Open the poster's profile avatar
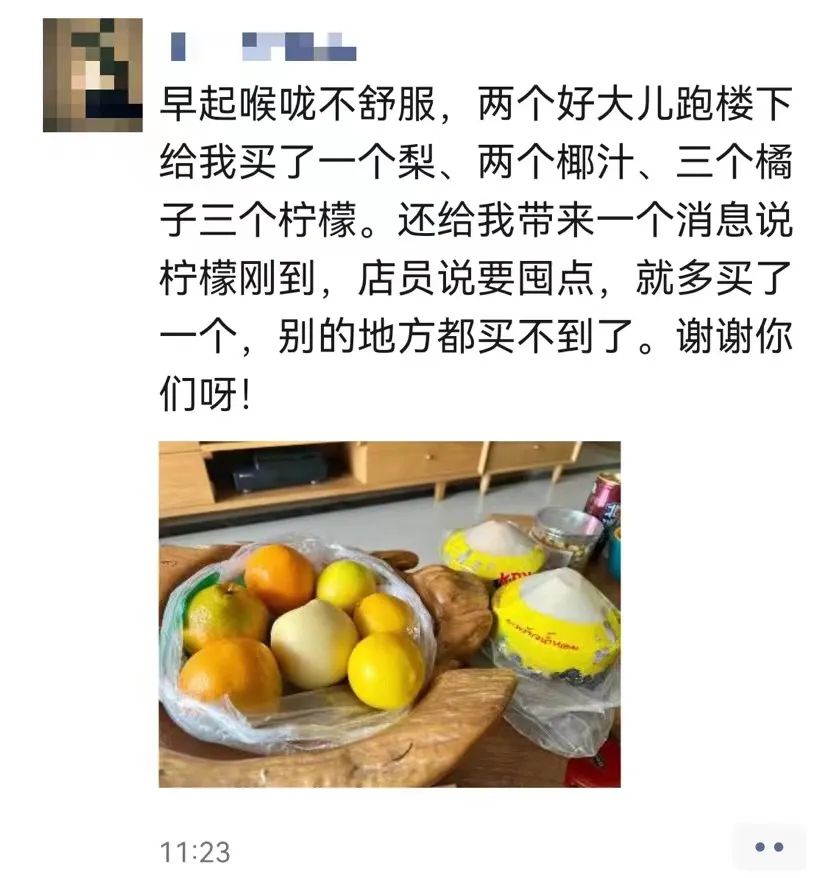834x878 pixels. [92, 76]
